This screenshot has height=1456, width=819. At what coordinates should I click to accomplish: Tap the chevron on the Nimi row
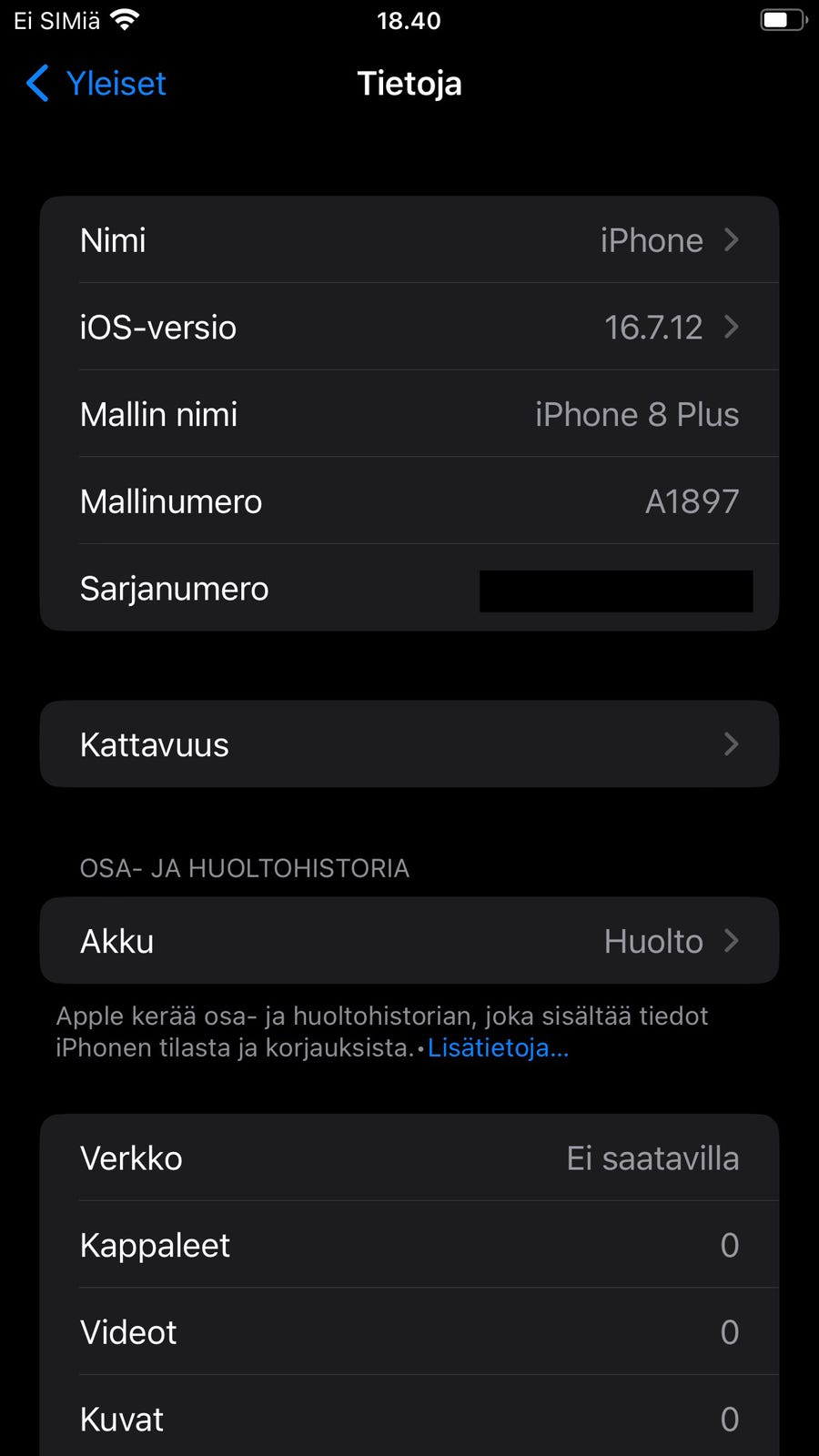731,239
